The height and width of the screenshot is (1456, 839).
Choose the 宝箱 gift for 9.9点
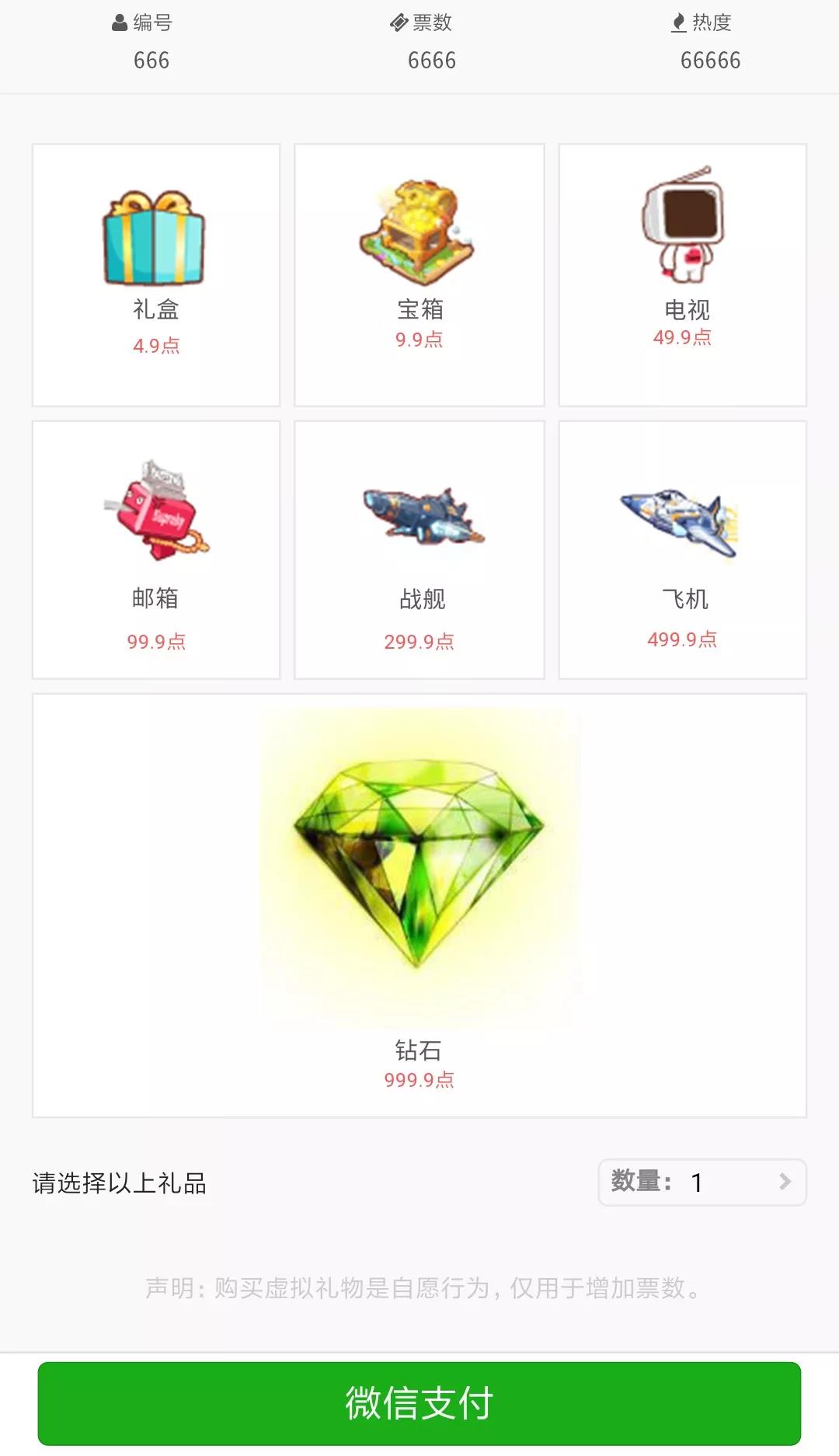419,274
